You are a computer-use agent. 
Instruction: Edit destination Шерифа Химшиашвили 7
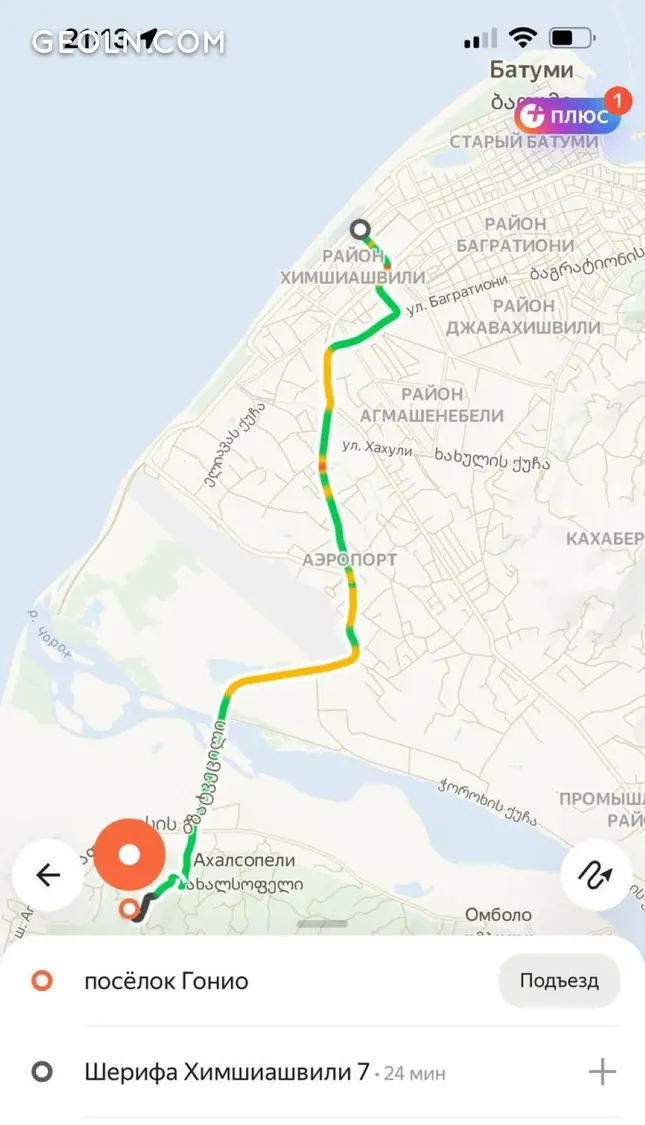click(x=226, y=1072)
